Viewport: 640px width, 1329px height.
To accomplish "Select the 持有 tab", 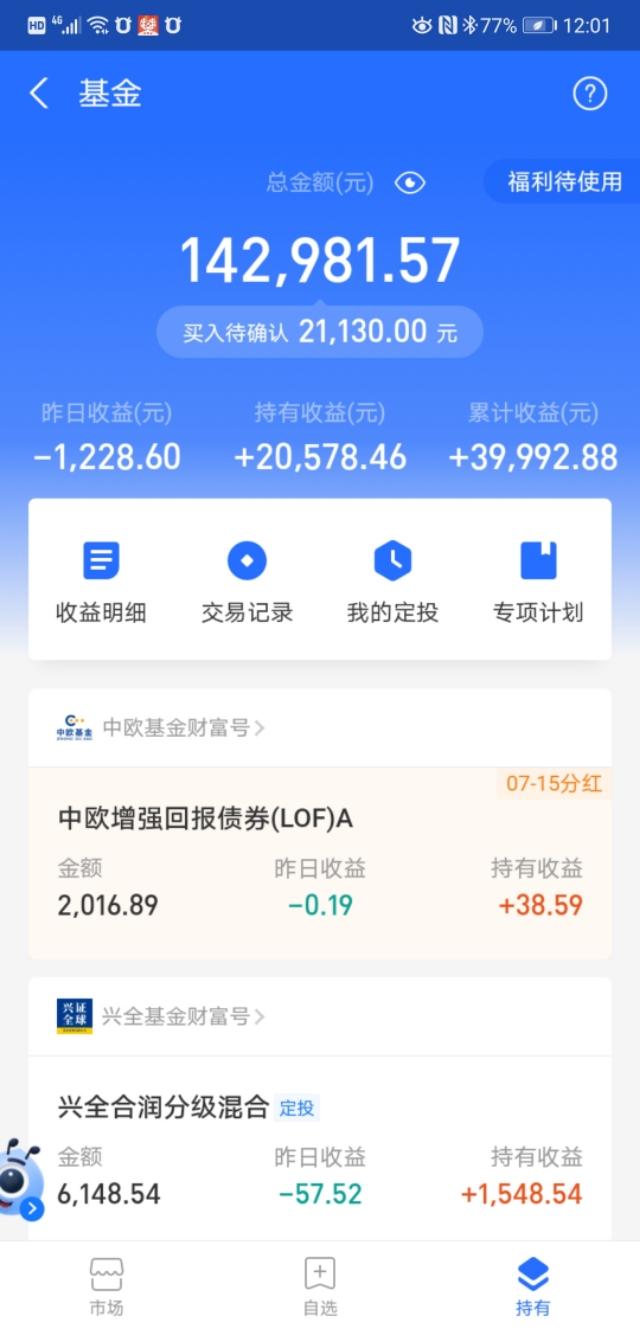I will click(533, 1286).
